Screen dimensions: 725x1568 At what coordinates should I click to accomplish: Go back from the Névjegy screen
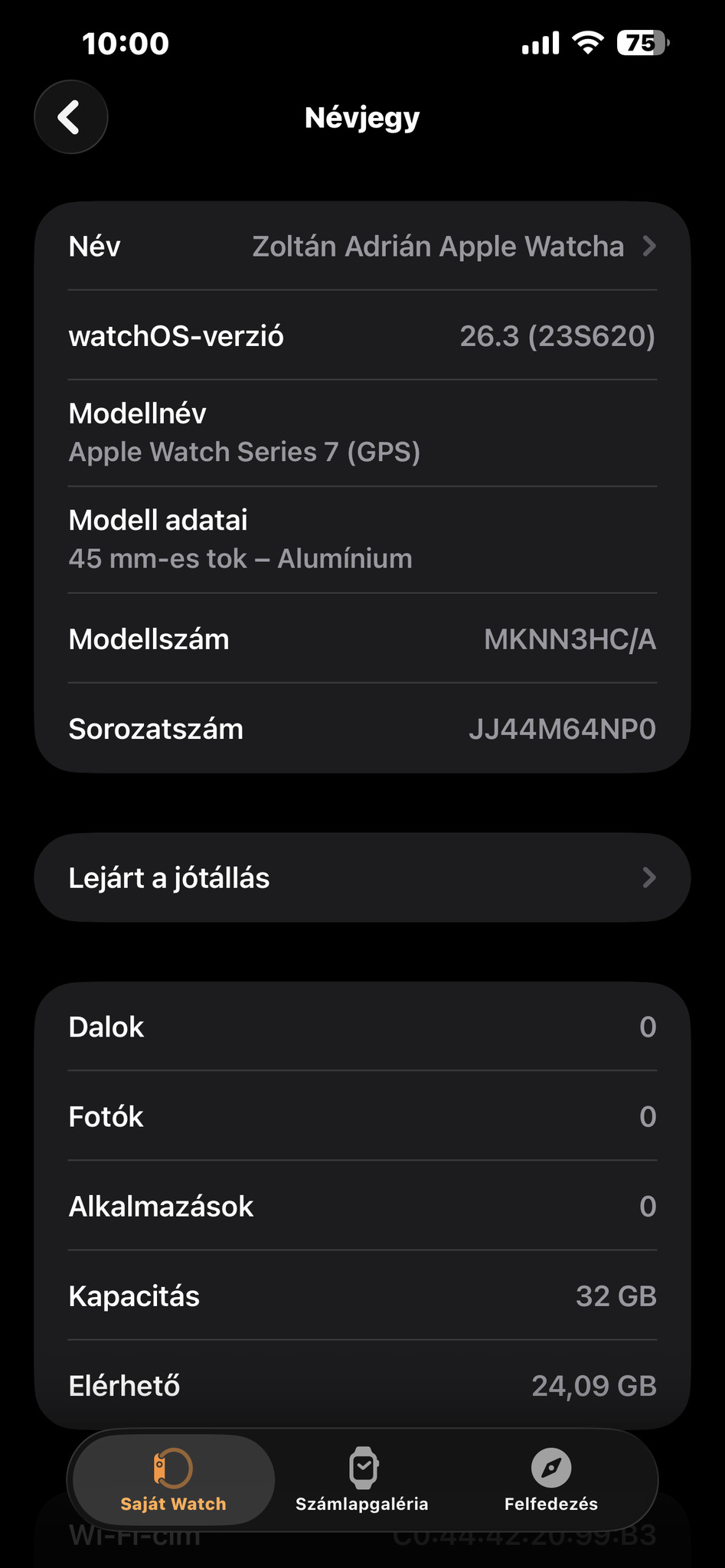(70, 117)
